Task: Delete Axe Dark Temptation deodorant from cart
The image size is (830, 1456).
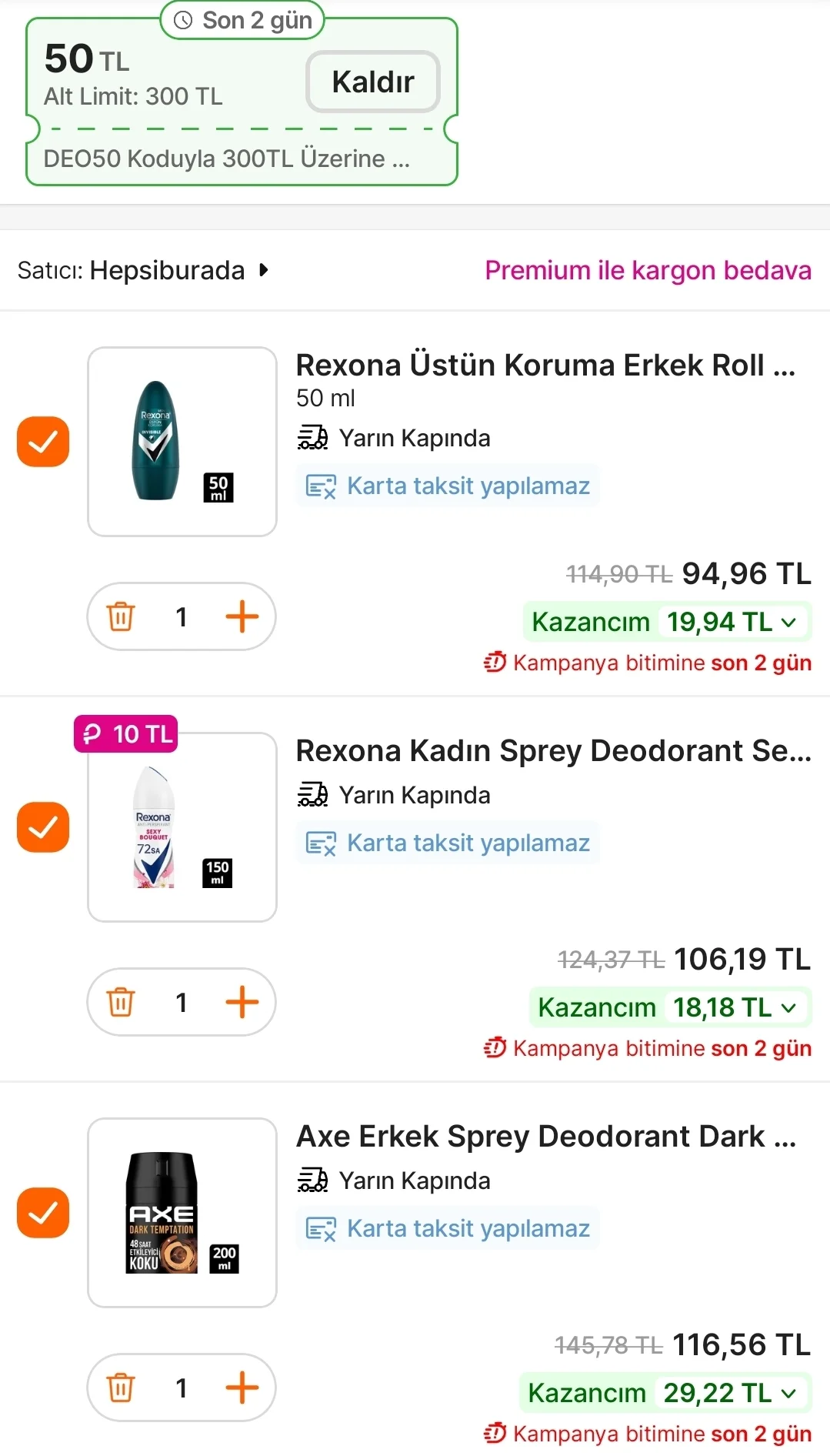Action: point(121,1388)
